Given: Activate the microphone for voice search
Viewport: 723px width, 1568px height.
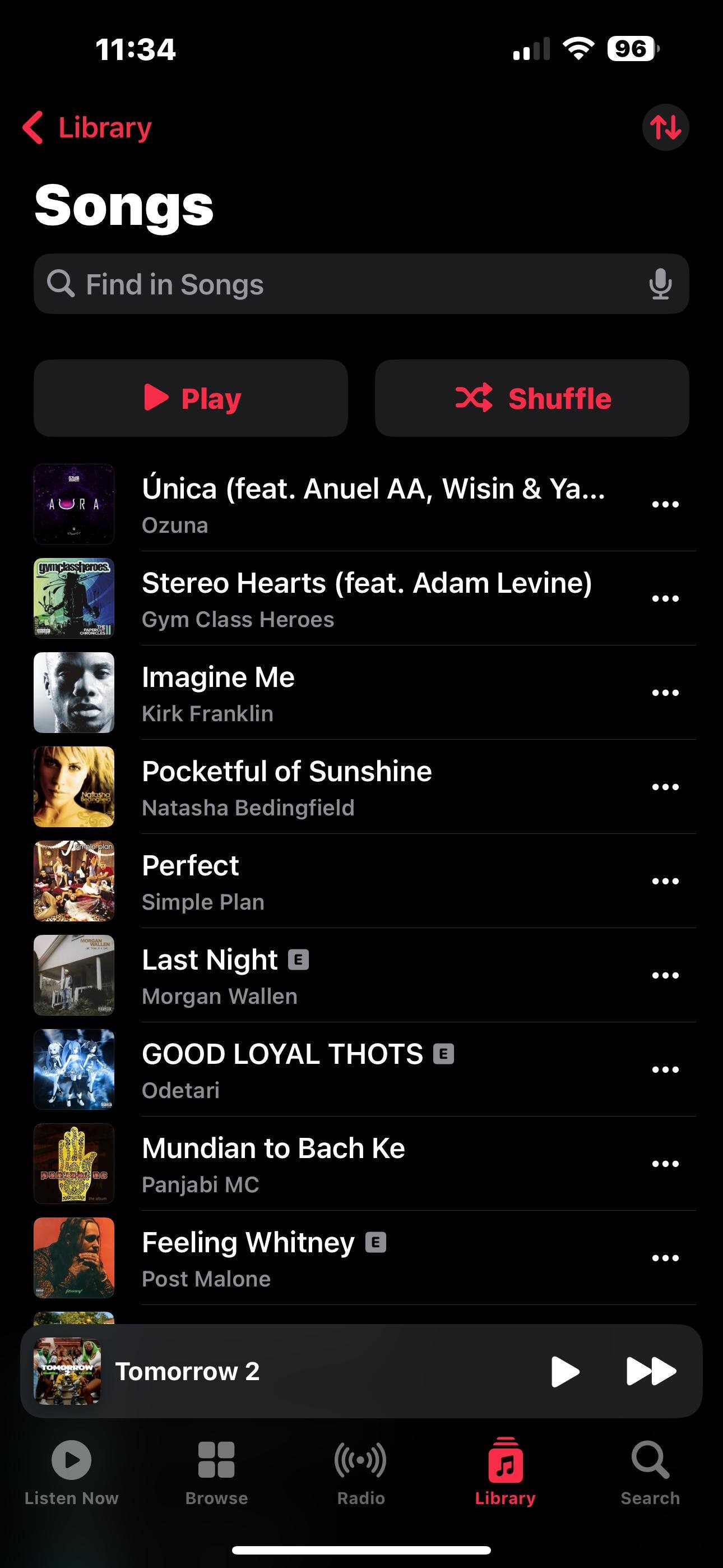Looking at the screenshot, I should click(x=660, y=284).
